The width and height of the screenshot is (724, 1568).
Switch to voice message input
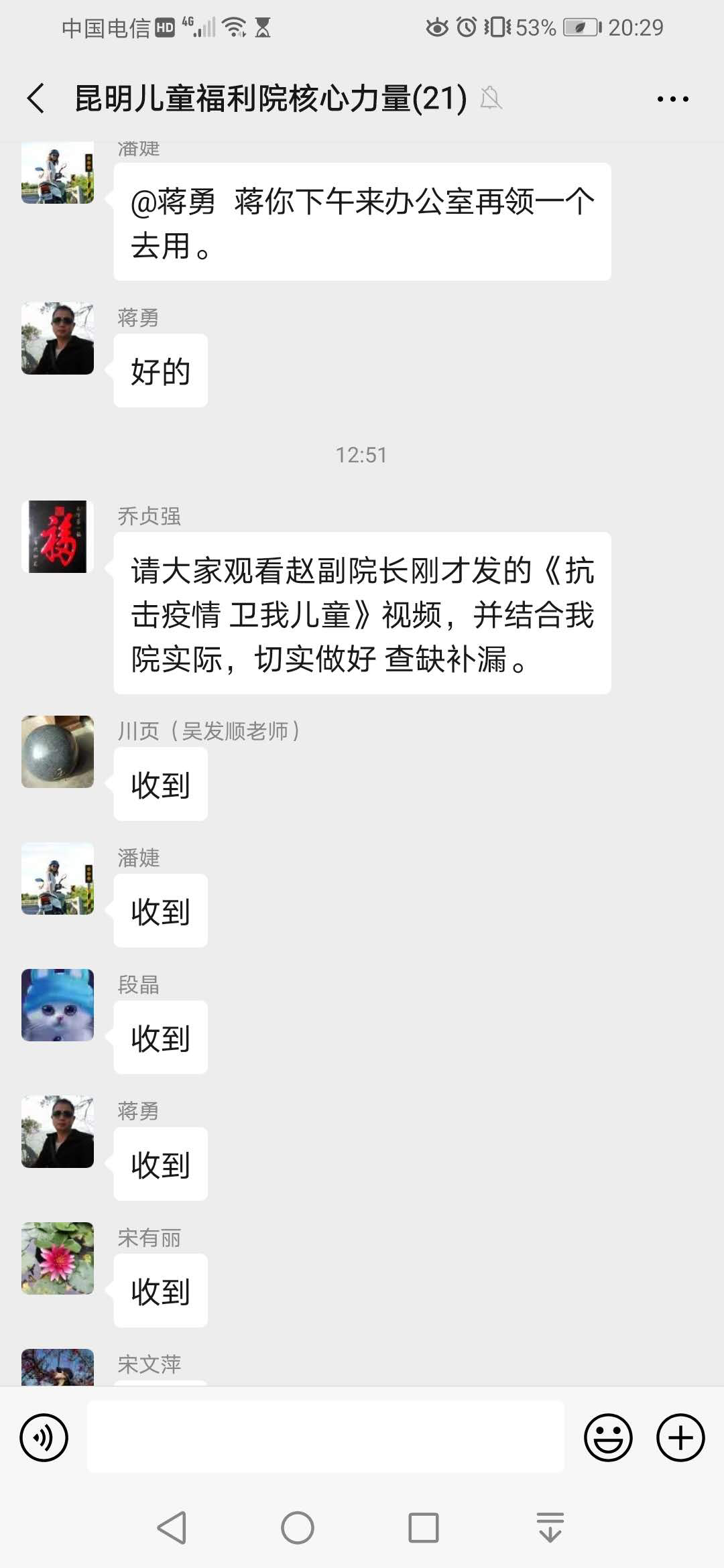click(x=44, y=1437)
